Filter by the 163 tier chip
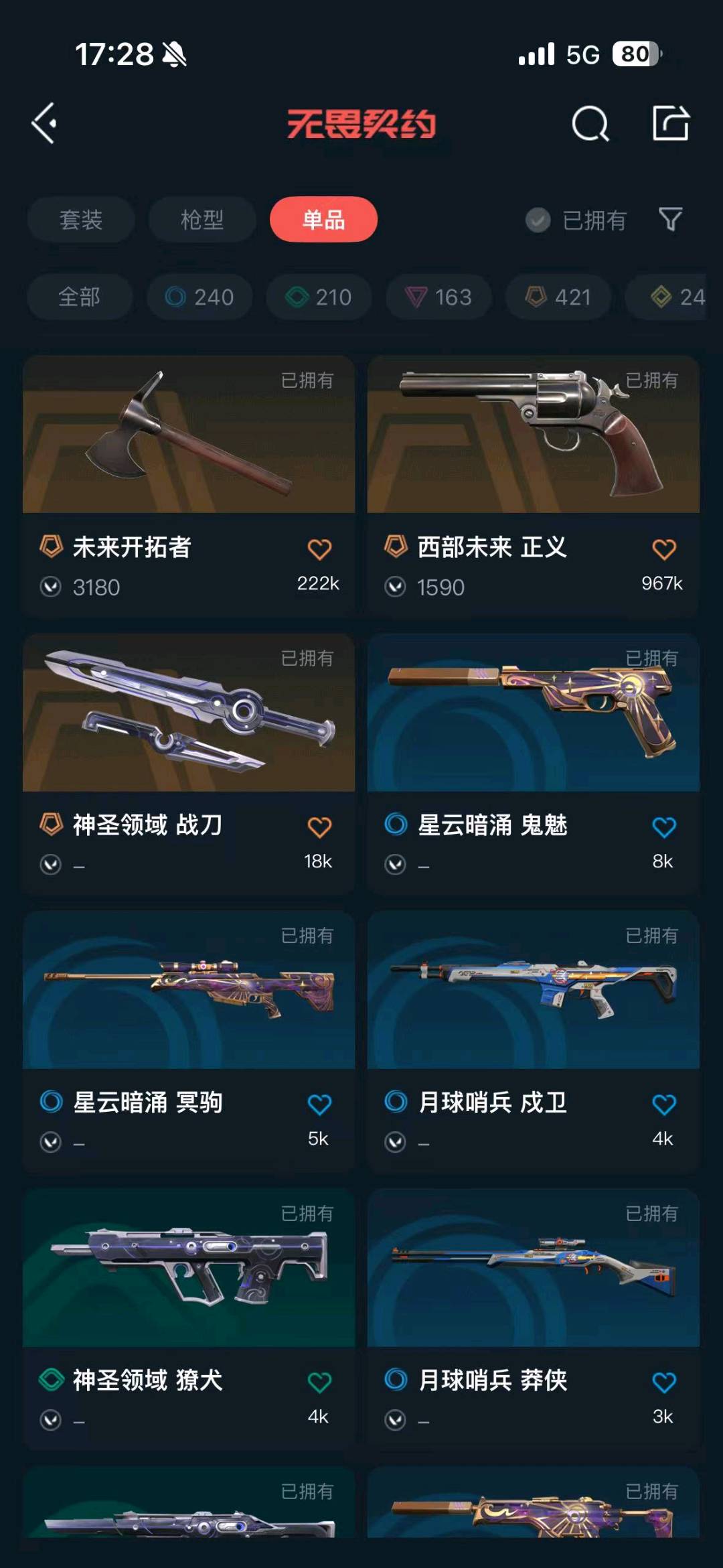The width and height of the screenshot is (723, 1568). 438,297
